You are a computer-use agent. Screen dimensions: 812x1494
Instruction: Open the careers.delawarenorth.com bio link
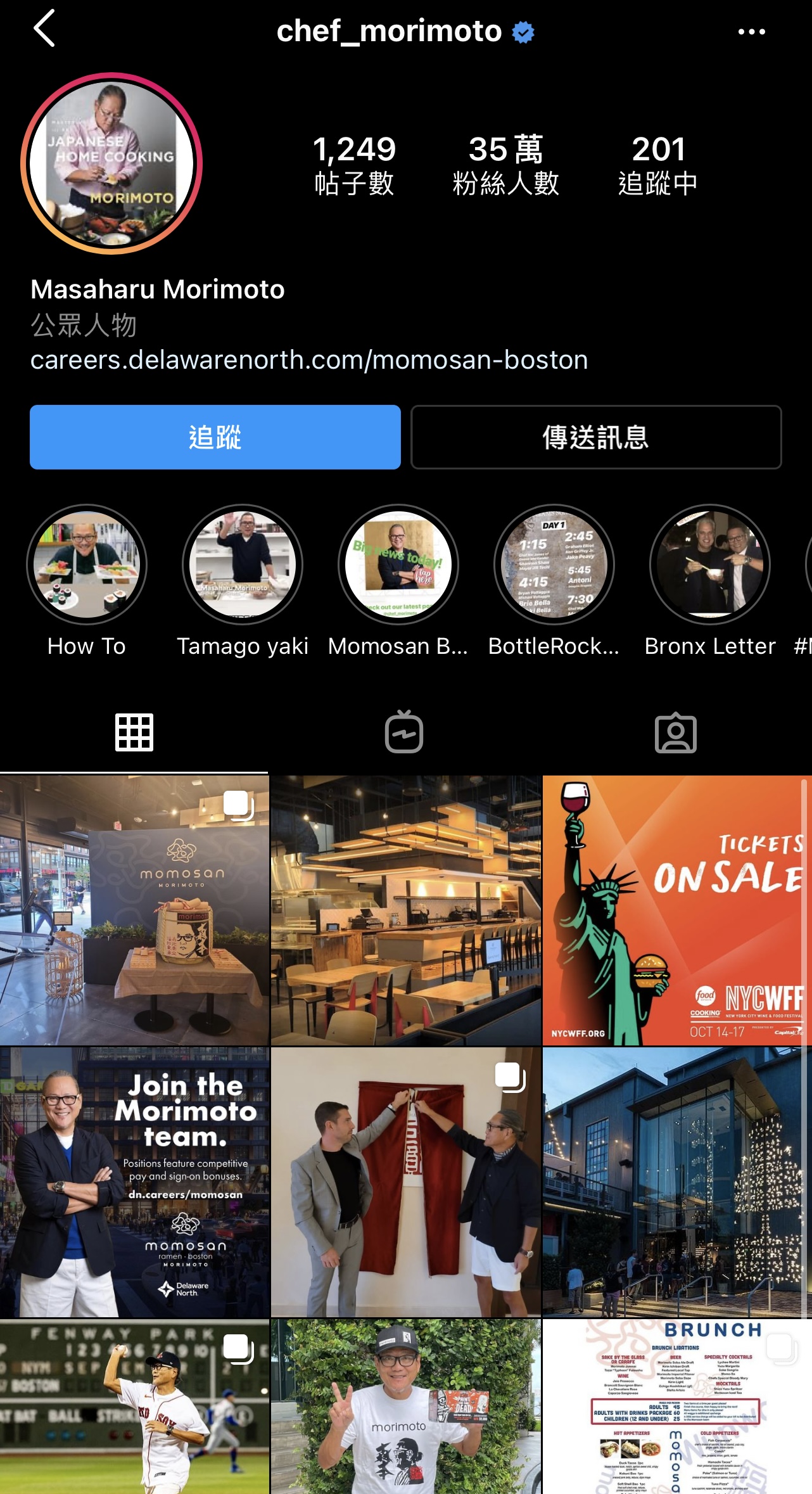(x=309, y=360)
